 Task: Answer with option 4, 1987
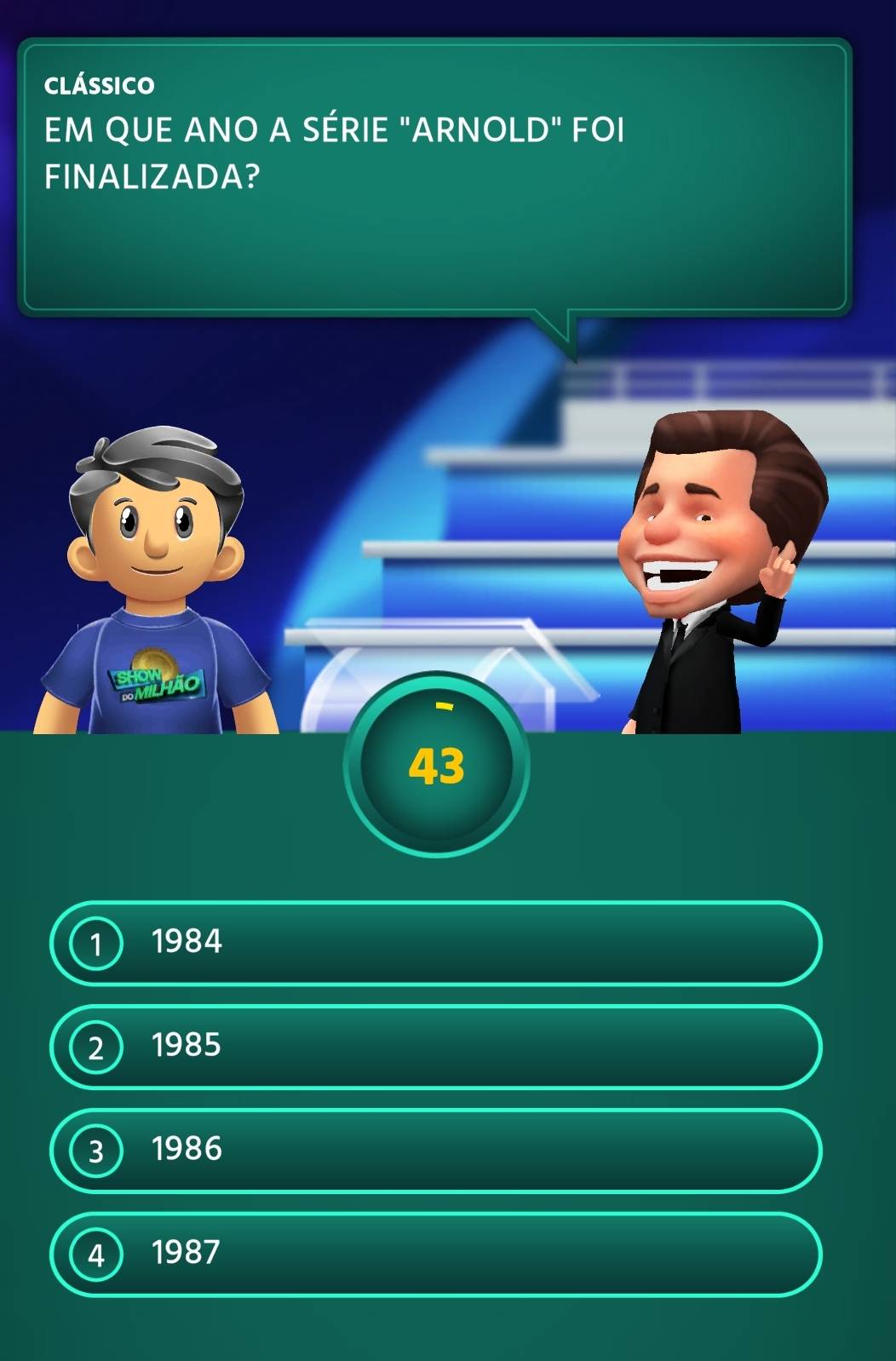click(x=435, y=1254)
